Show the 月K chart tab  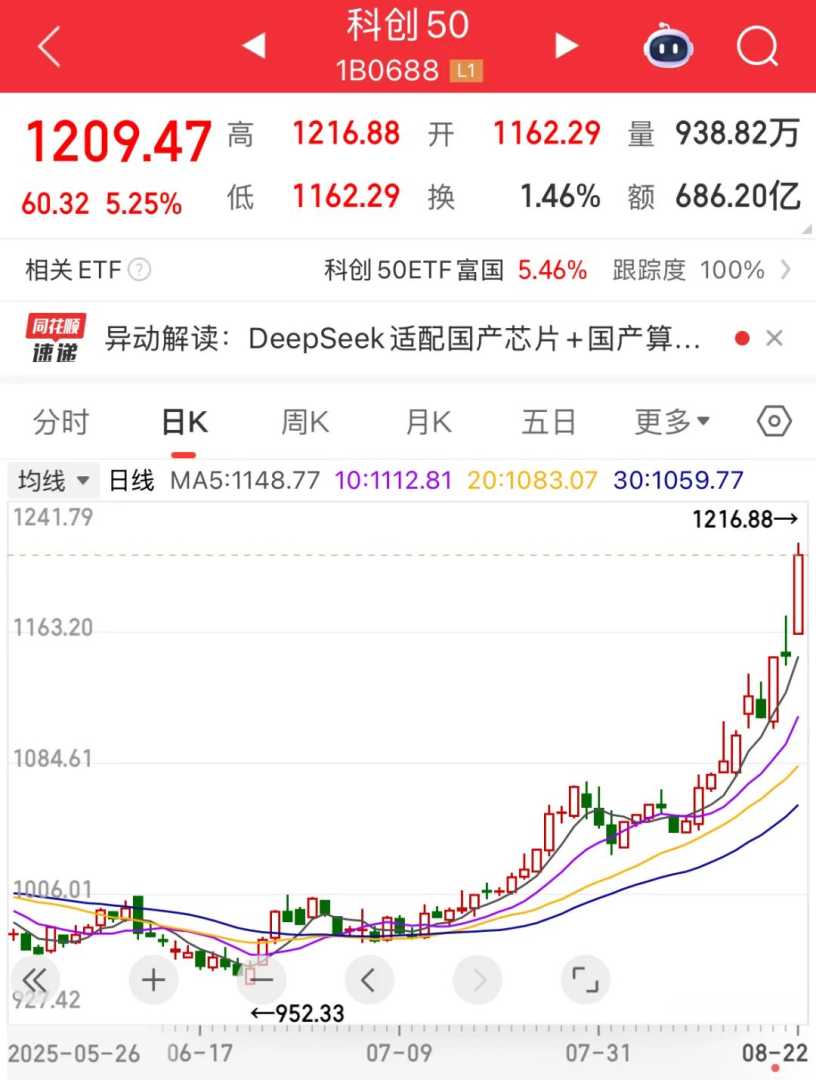428,422
